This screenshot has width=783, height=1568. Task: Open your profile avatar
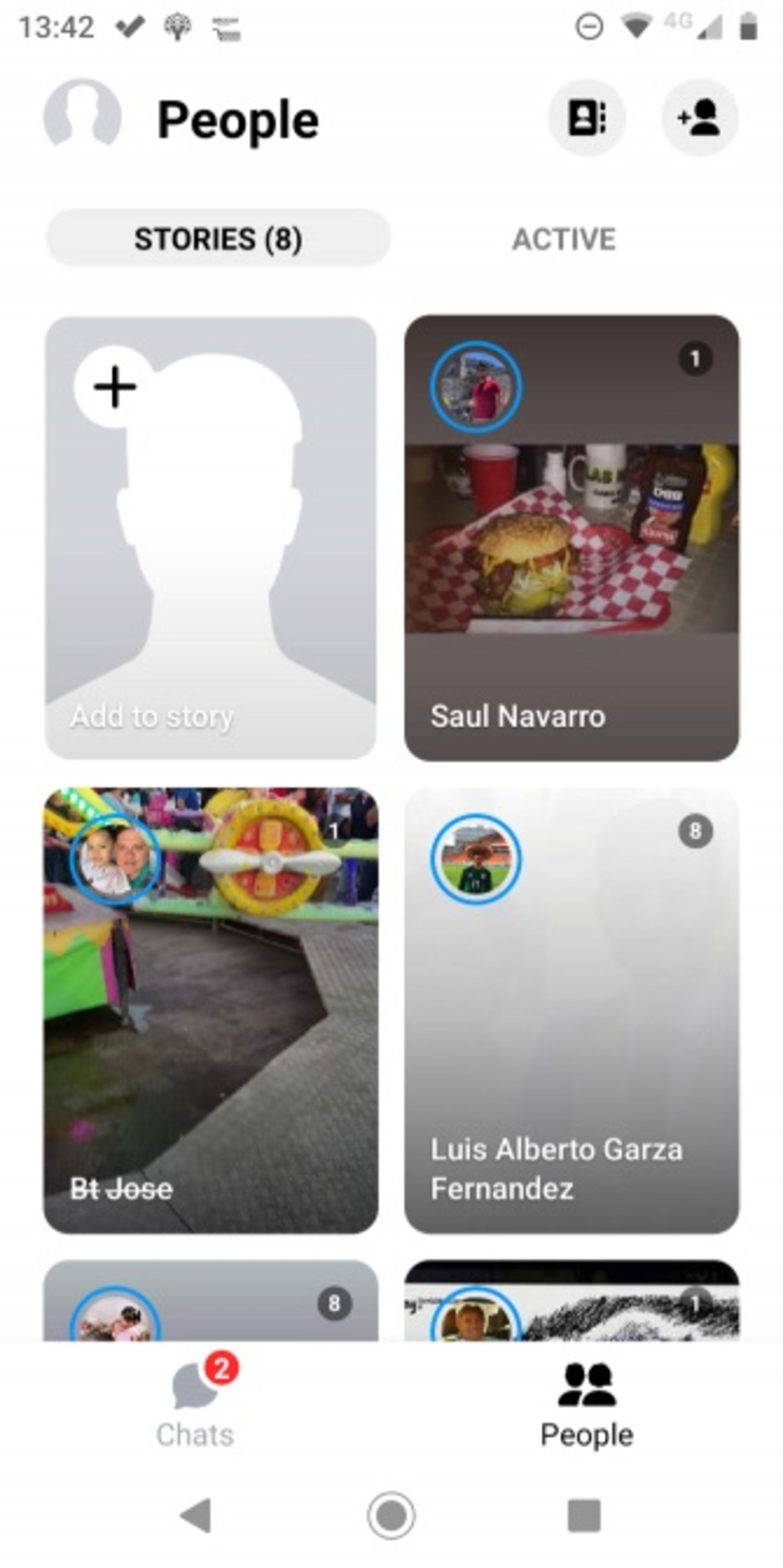tap(82, 116)
